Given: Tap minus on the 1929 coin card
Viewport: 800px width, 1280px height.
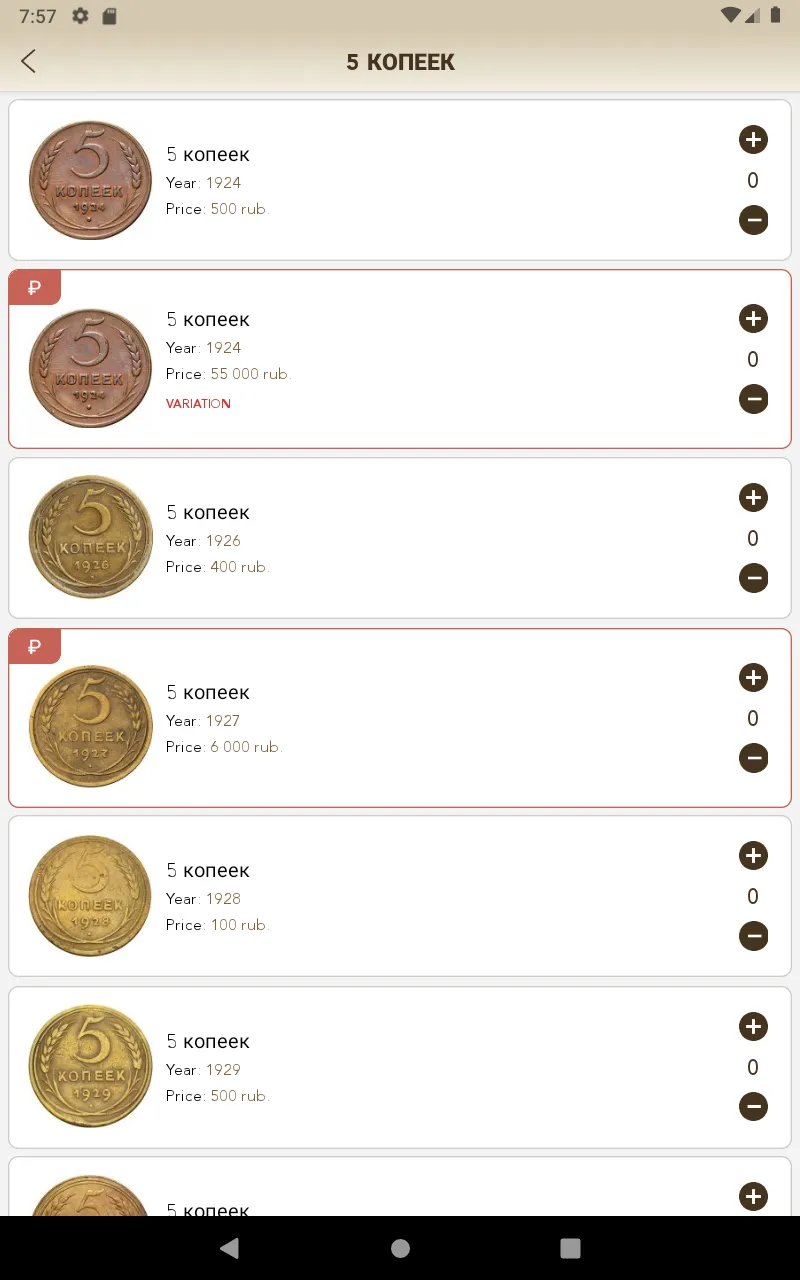Looking at the screenshot, I should tap(753, 1107).
